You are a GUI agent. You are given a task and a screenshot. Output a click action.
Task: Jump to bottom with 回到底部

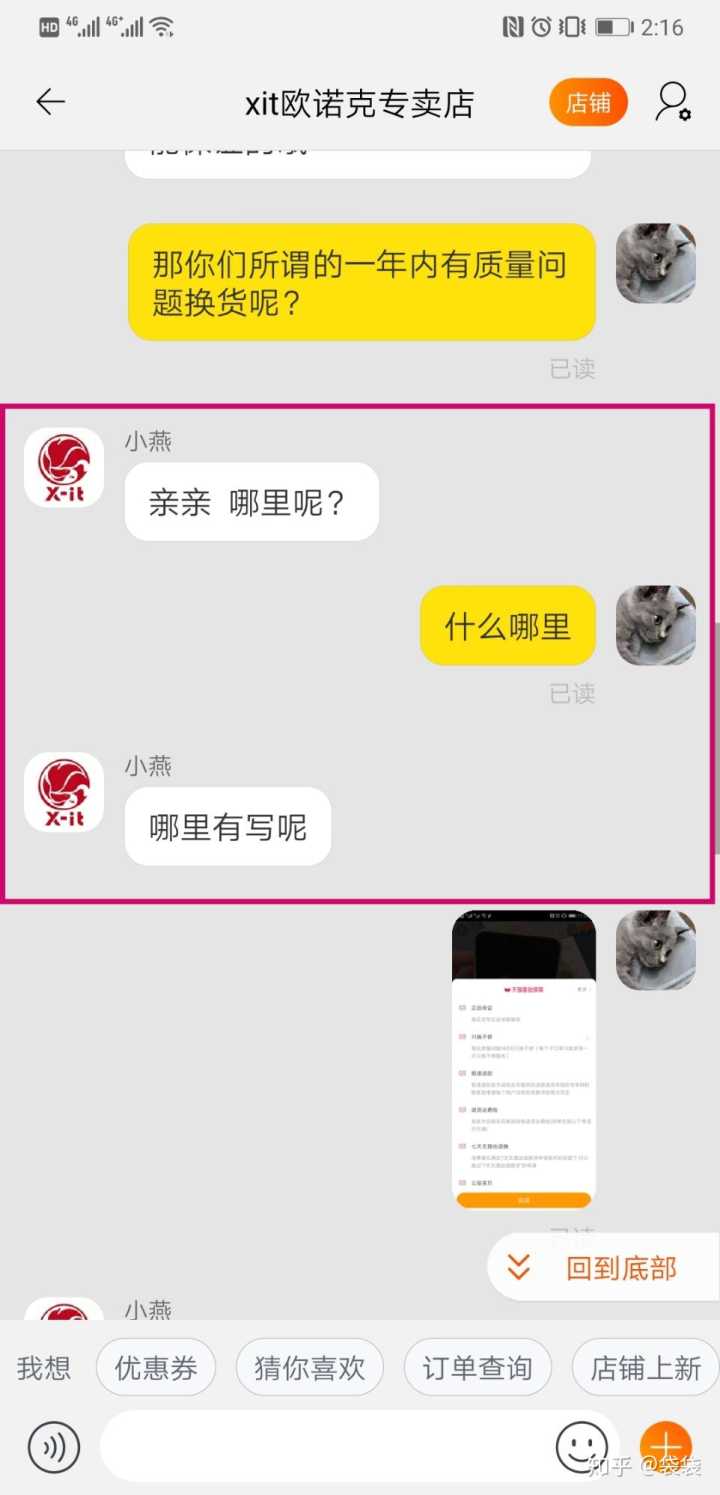603,1268
